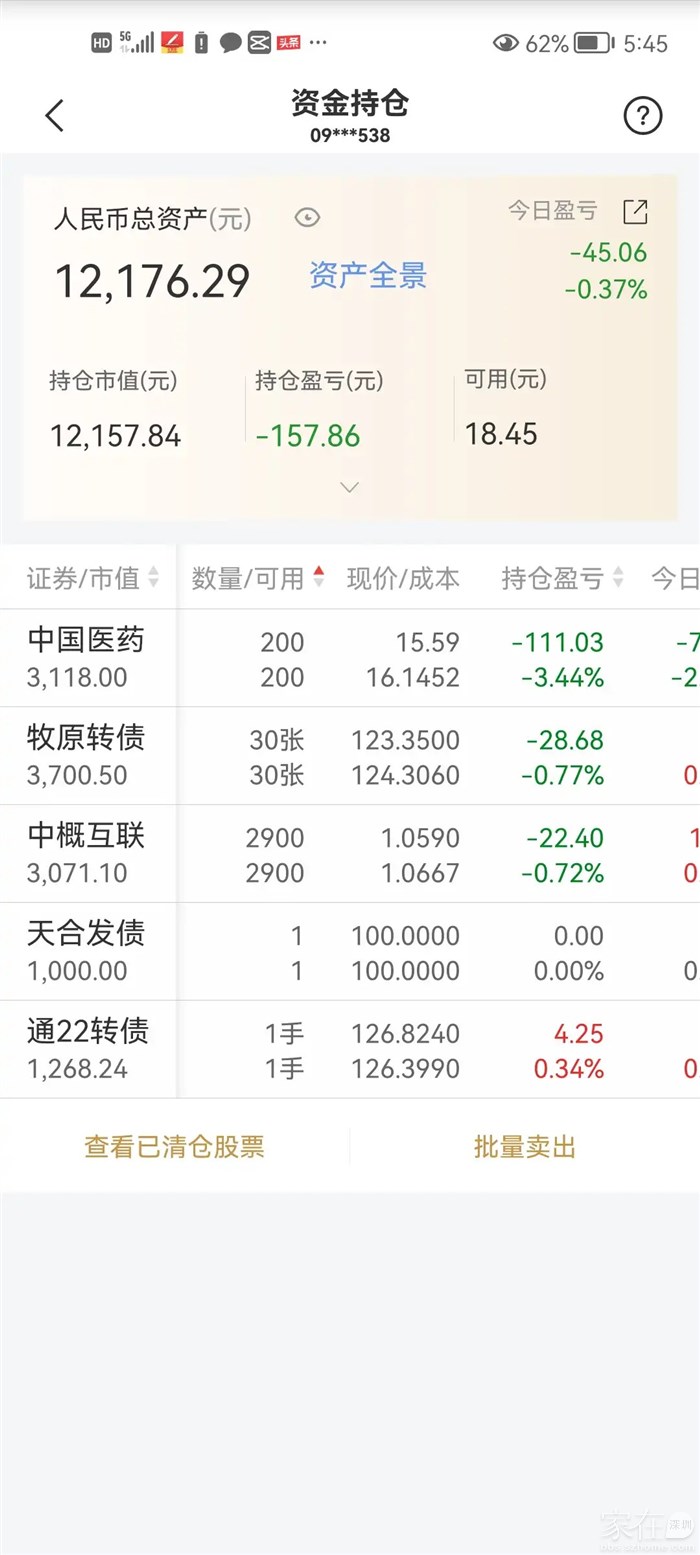
Task: Sort the list by 证券/市值
Action: [92, 578]
